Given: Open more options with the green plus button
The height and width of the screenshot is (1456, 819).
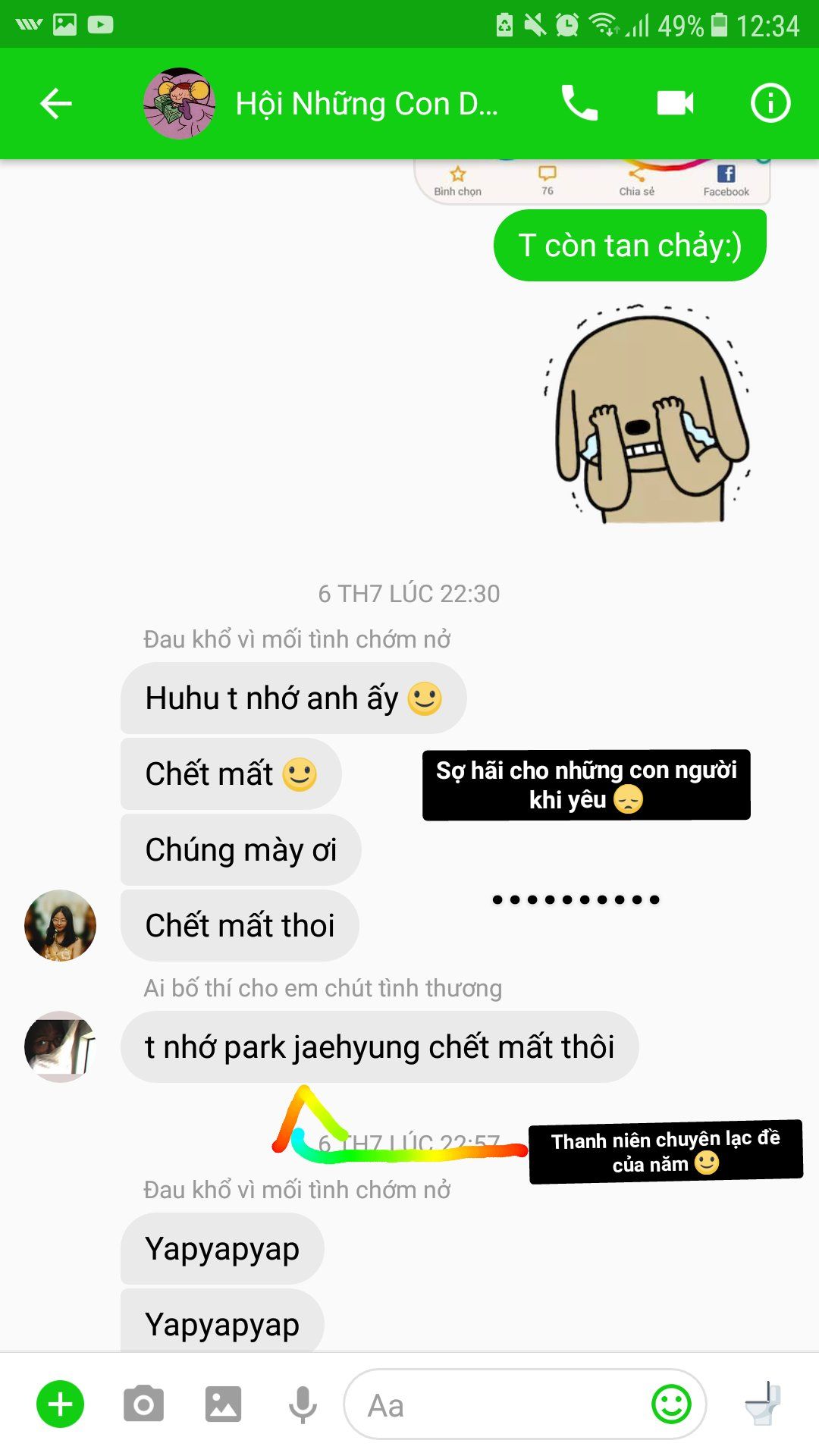Looking at the screenshot, I should point(61,1404).
